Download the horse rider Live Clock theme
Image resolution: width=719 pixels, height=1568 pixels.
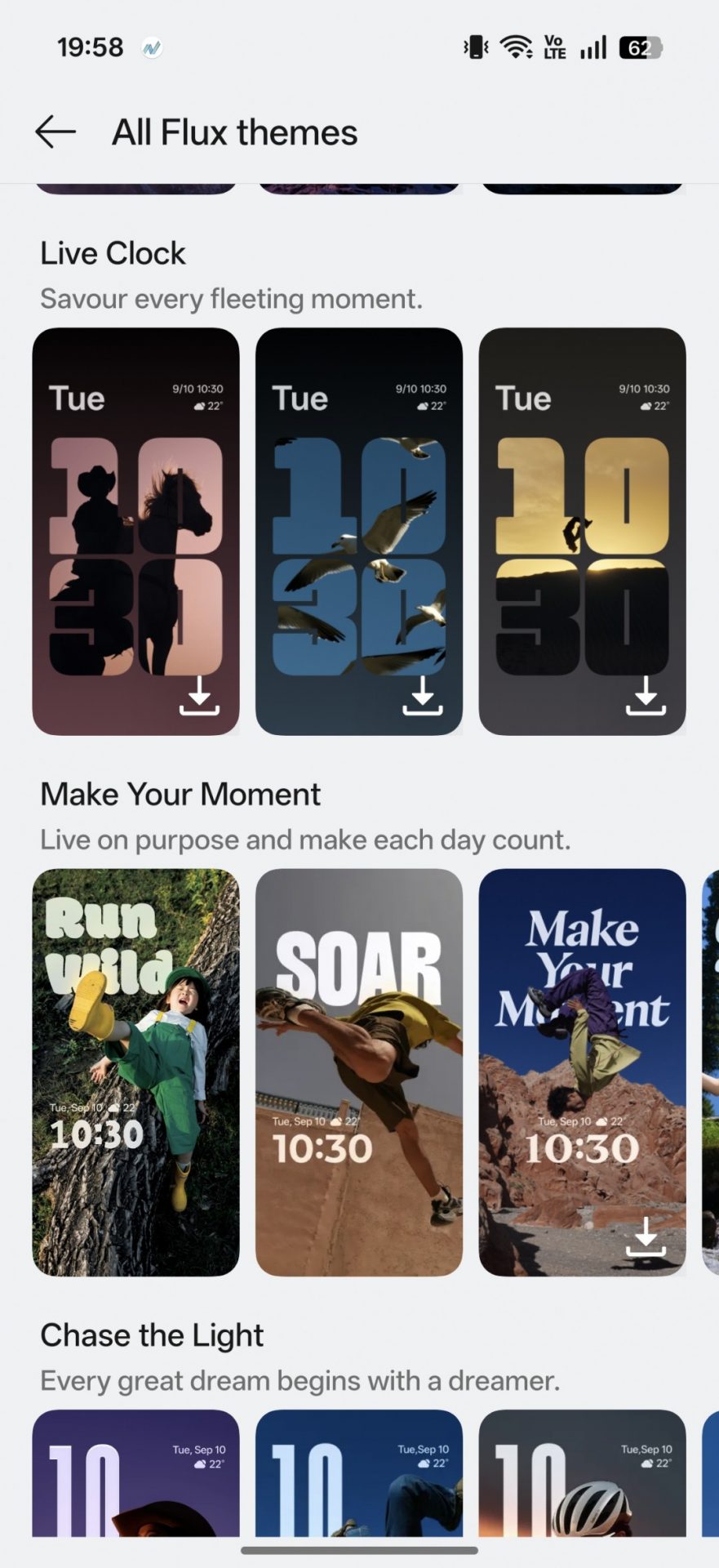tap(199, 697)
